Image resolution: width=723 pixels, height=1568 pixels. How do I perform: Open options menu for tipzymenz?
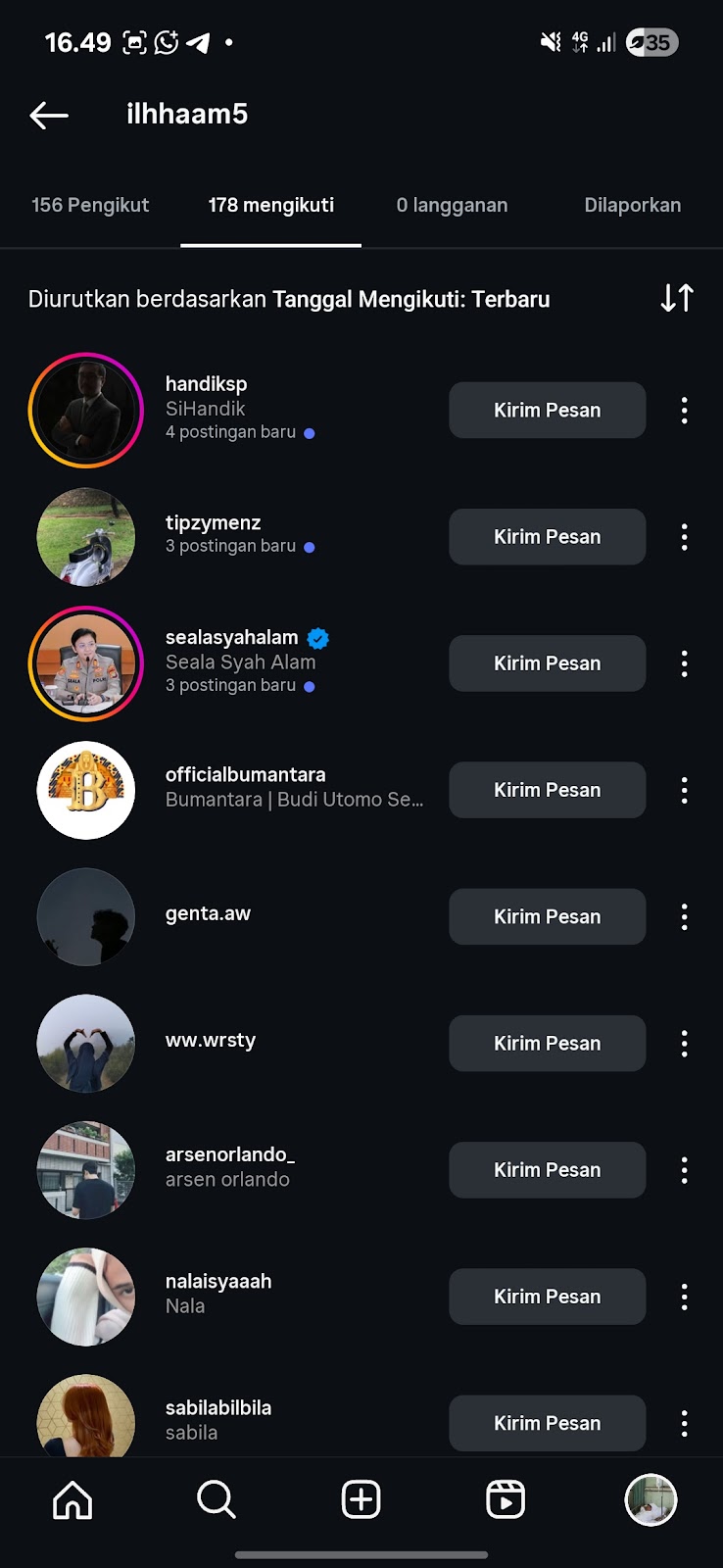684,537
